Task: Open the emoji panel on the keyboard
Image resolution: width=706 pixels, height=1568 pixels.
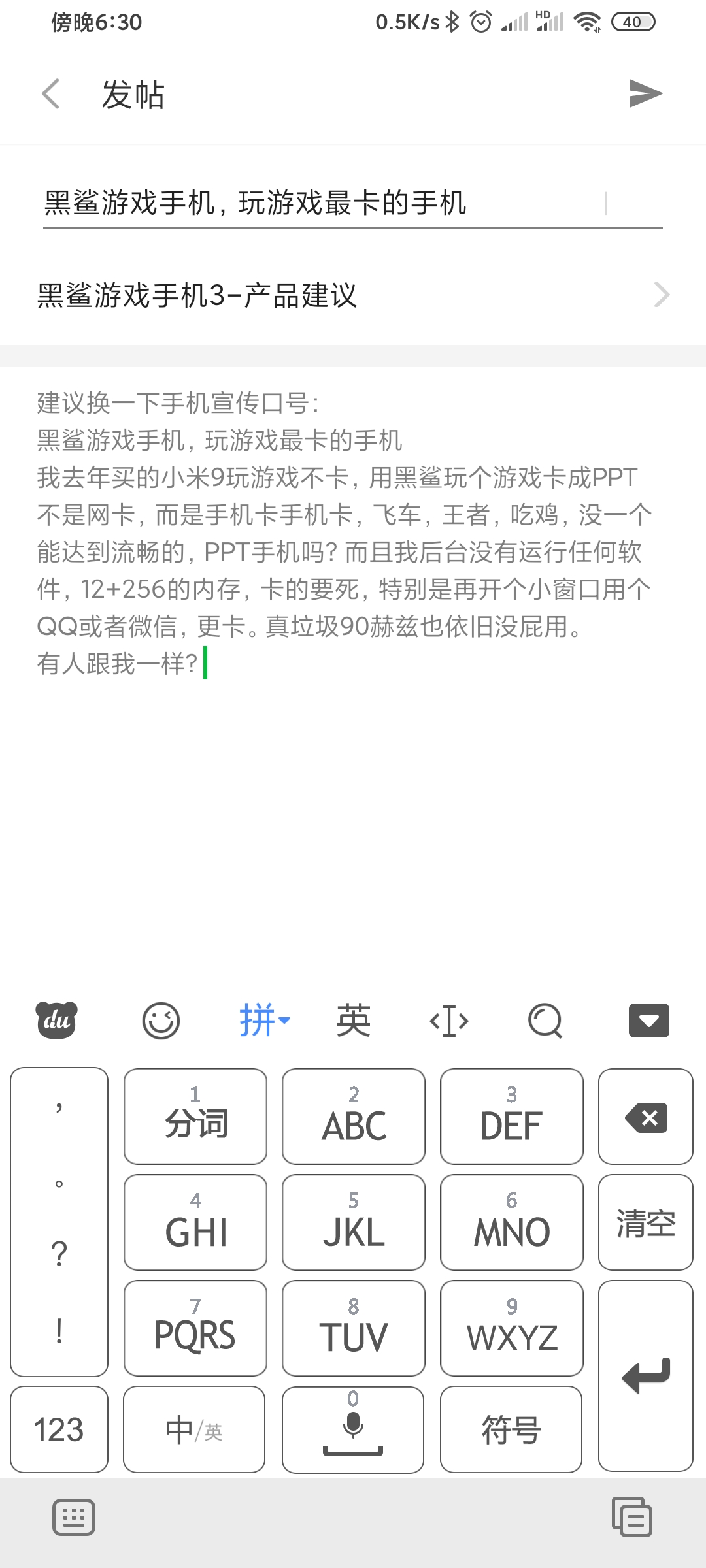Action: 161,1021
